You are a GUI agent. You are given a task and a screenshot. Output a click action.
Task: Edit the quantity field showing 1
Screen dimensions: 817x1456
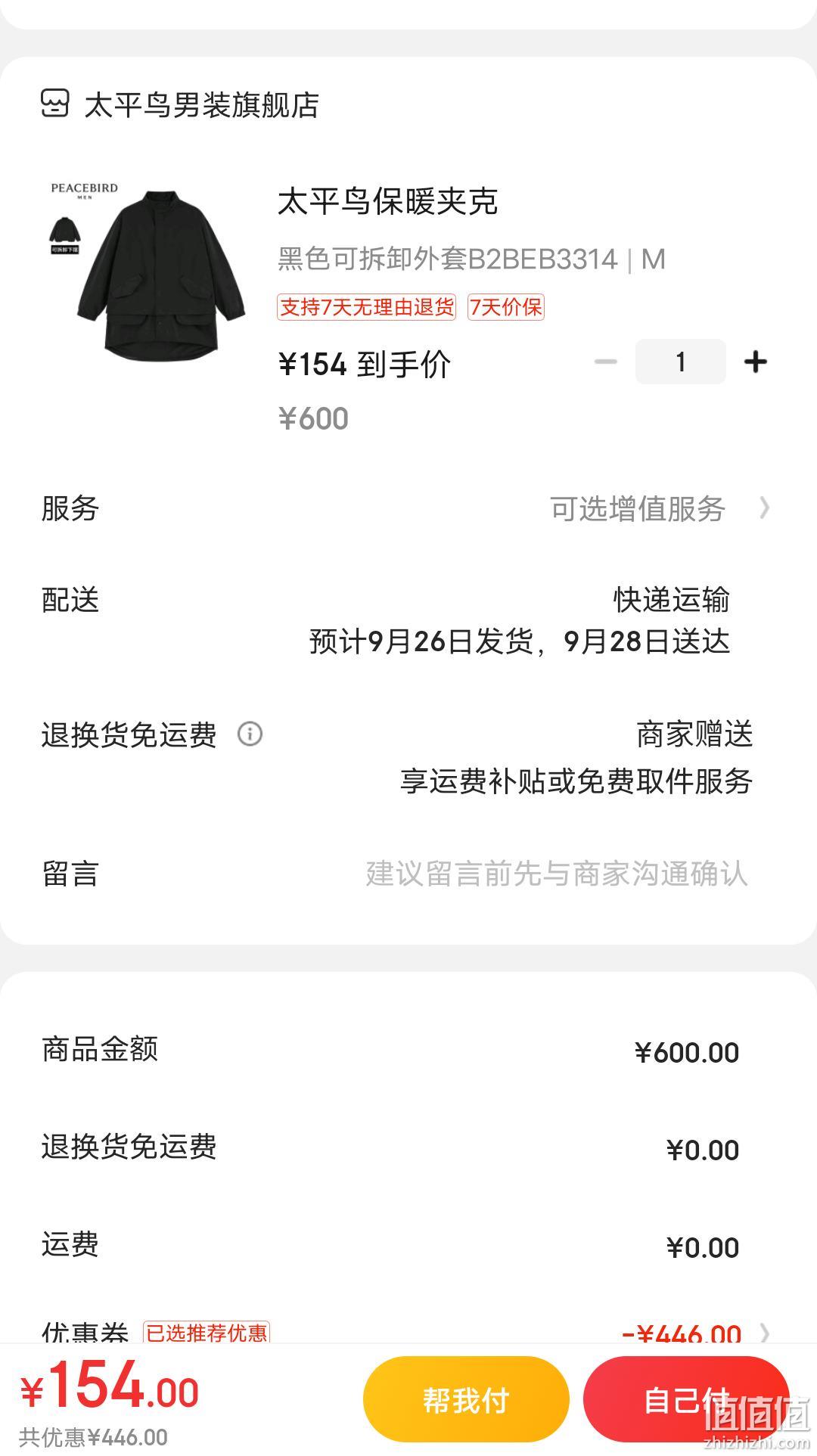click(x=680, y=362)
